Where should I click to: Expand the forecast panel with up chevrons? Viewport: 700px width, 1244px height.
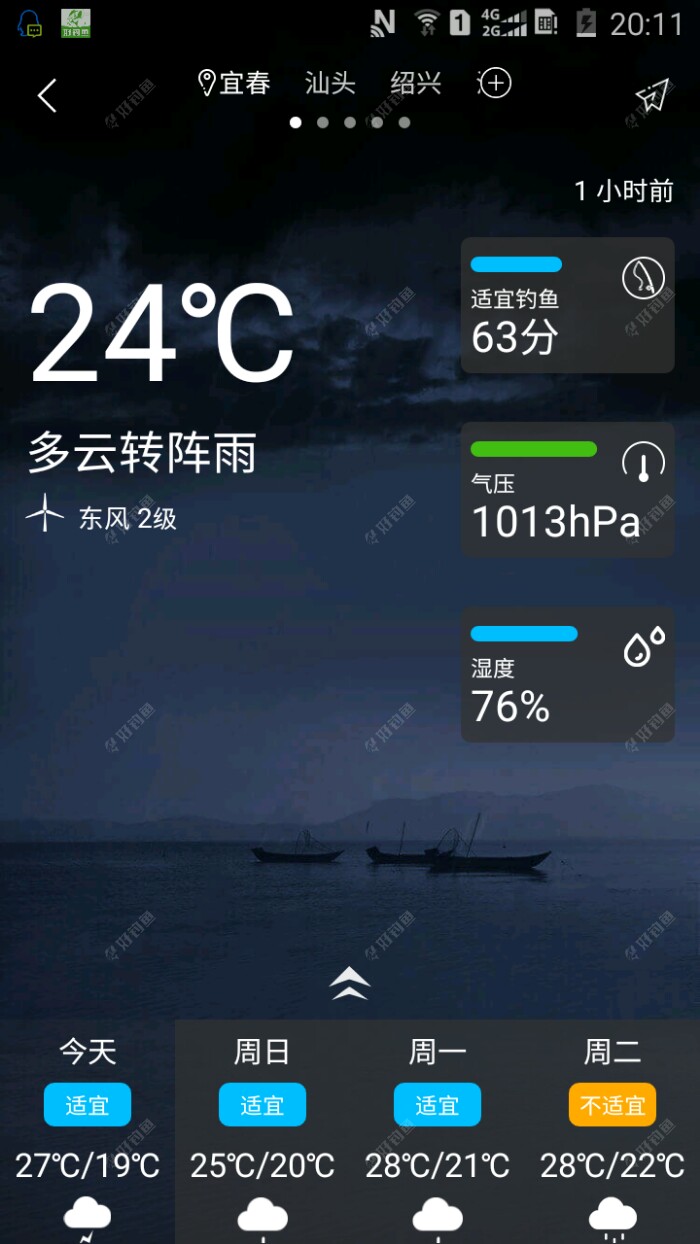coord(350,984)
